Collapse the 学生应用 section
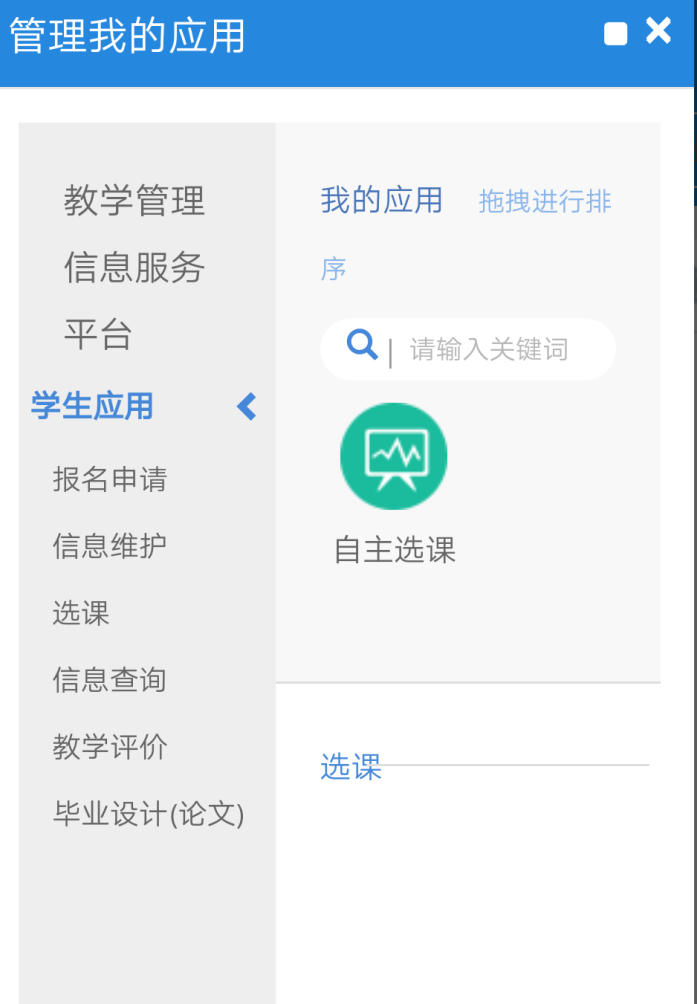 [246, 407]
